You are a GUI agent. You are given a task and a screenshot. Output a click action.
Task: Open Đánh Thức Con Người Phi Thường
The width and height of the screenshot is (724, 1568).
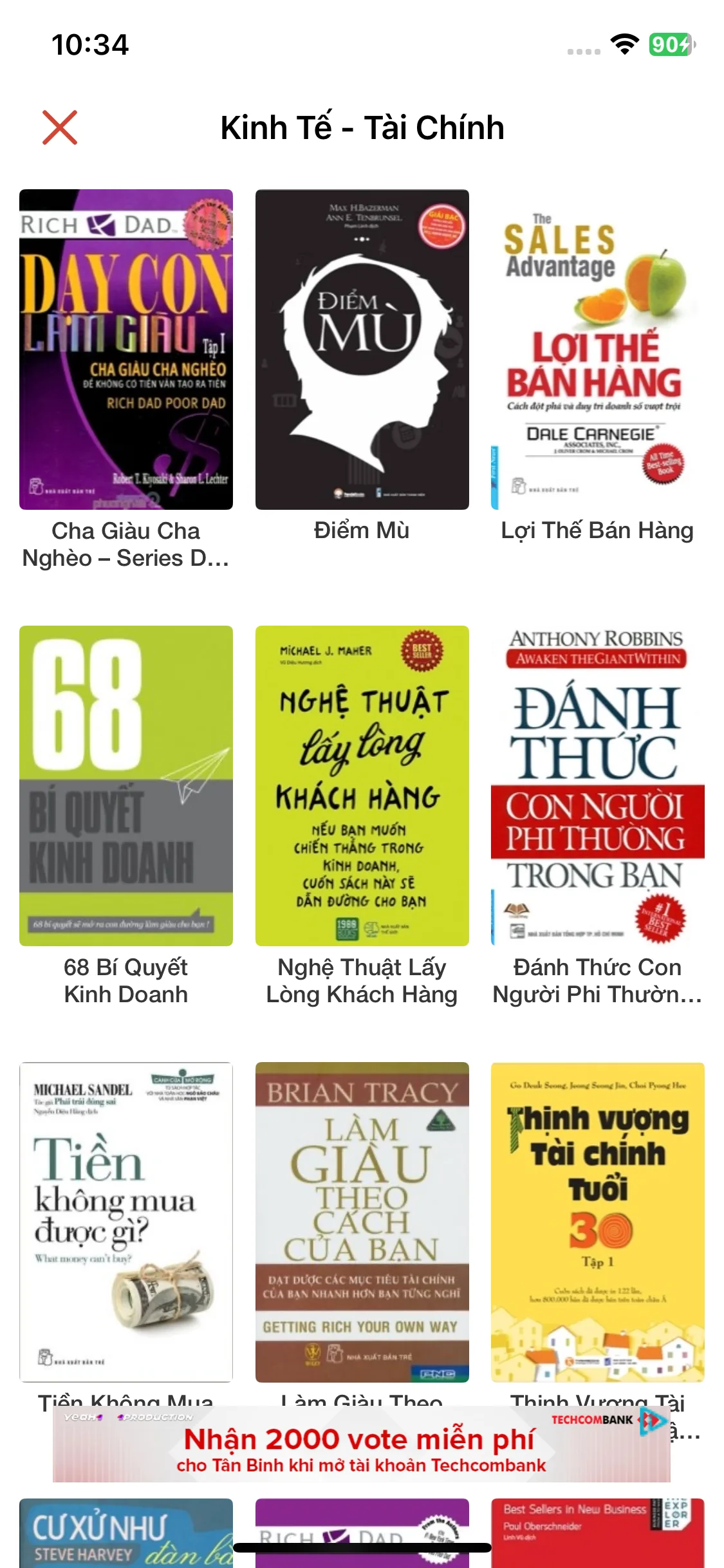597,785
